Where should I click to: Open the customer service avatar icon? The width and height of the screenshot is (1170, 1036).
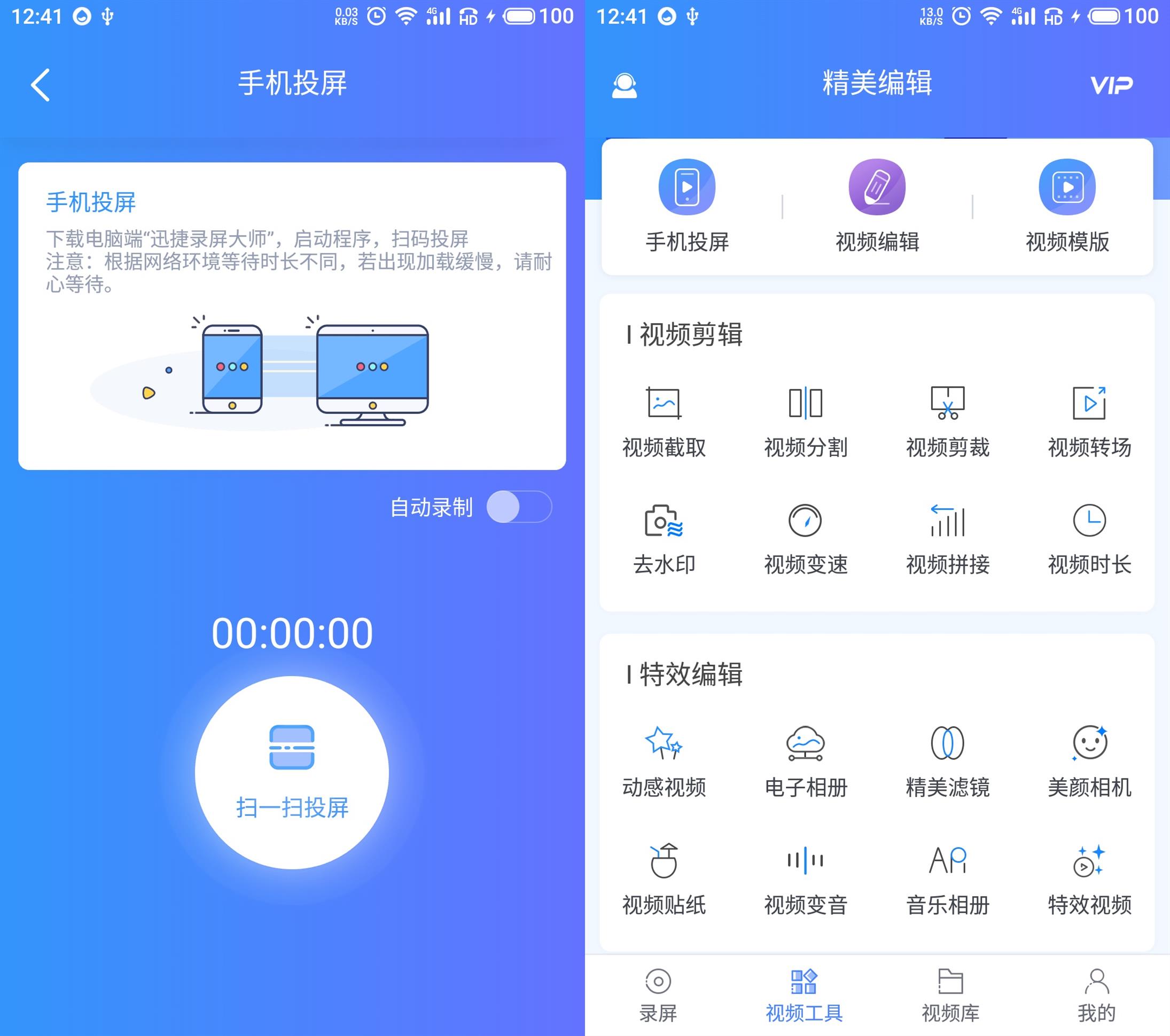pyautogui.click(x=624, y=85)
